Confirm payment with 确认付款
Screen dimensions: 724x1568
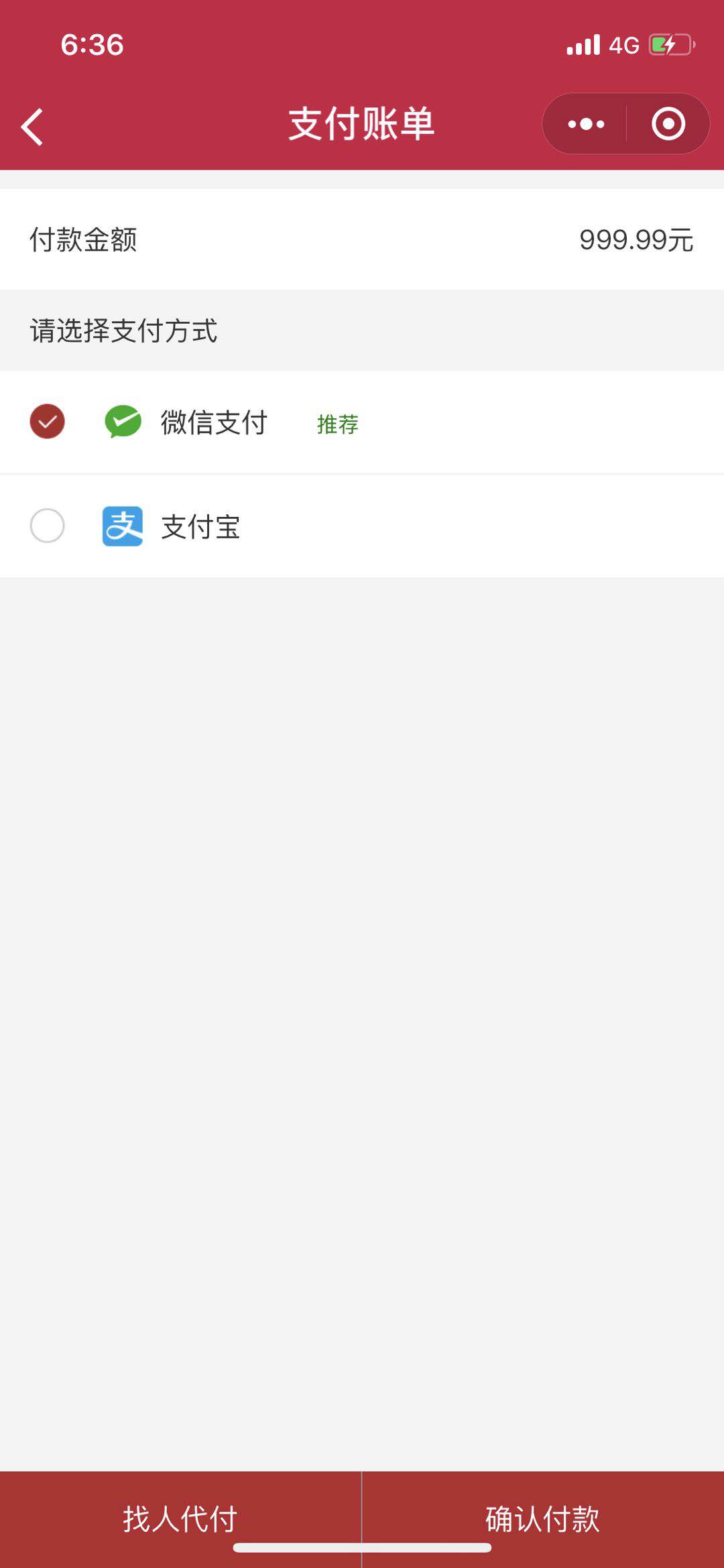click(x=543, y=1519)
